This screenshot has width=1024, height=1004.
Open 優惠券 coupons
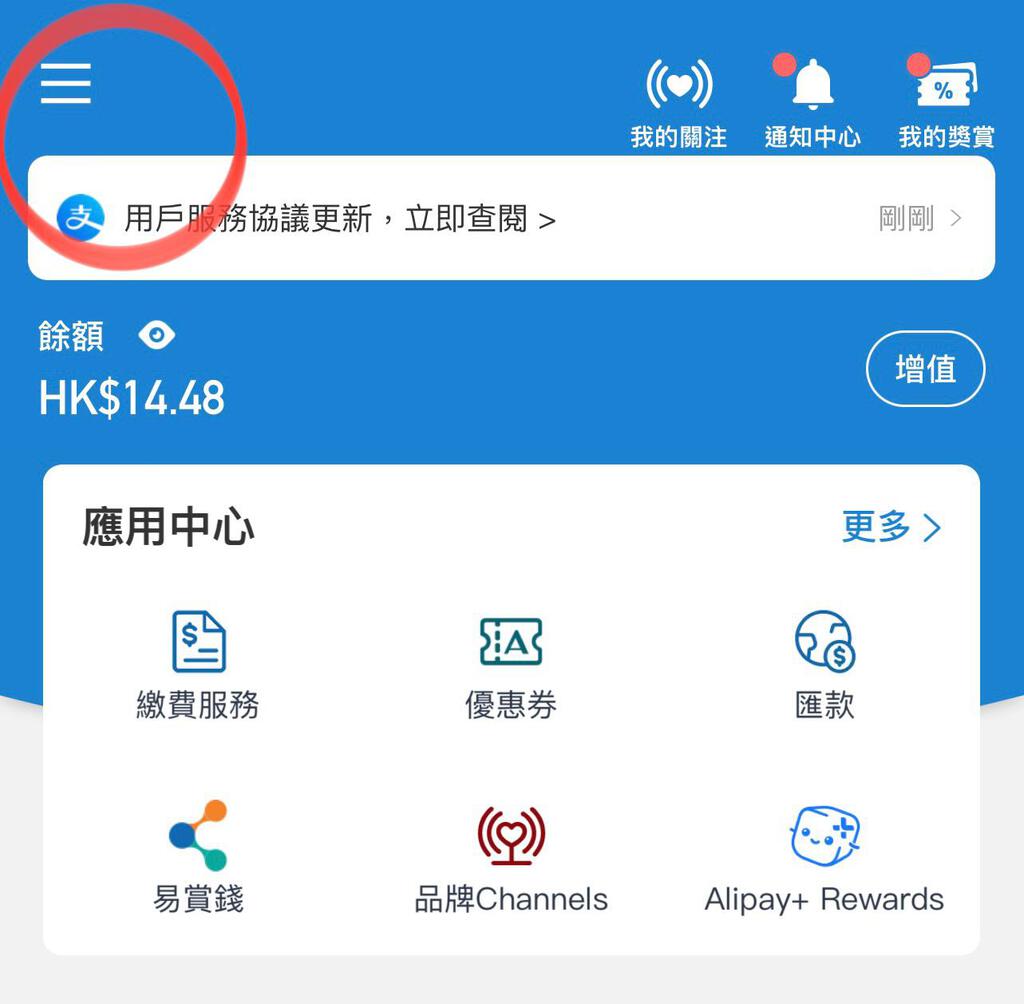tap(511, 664)
